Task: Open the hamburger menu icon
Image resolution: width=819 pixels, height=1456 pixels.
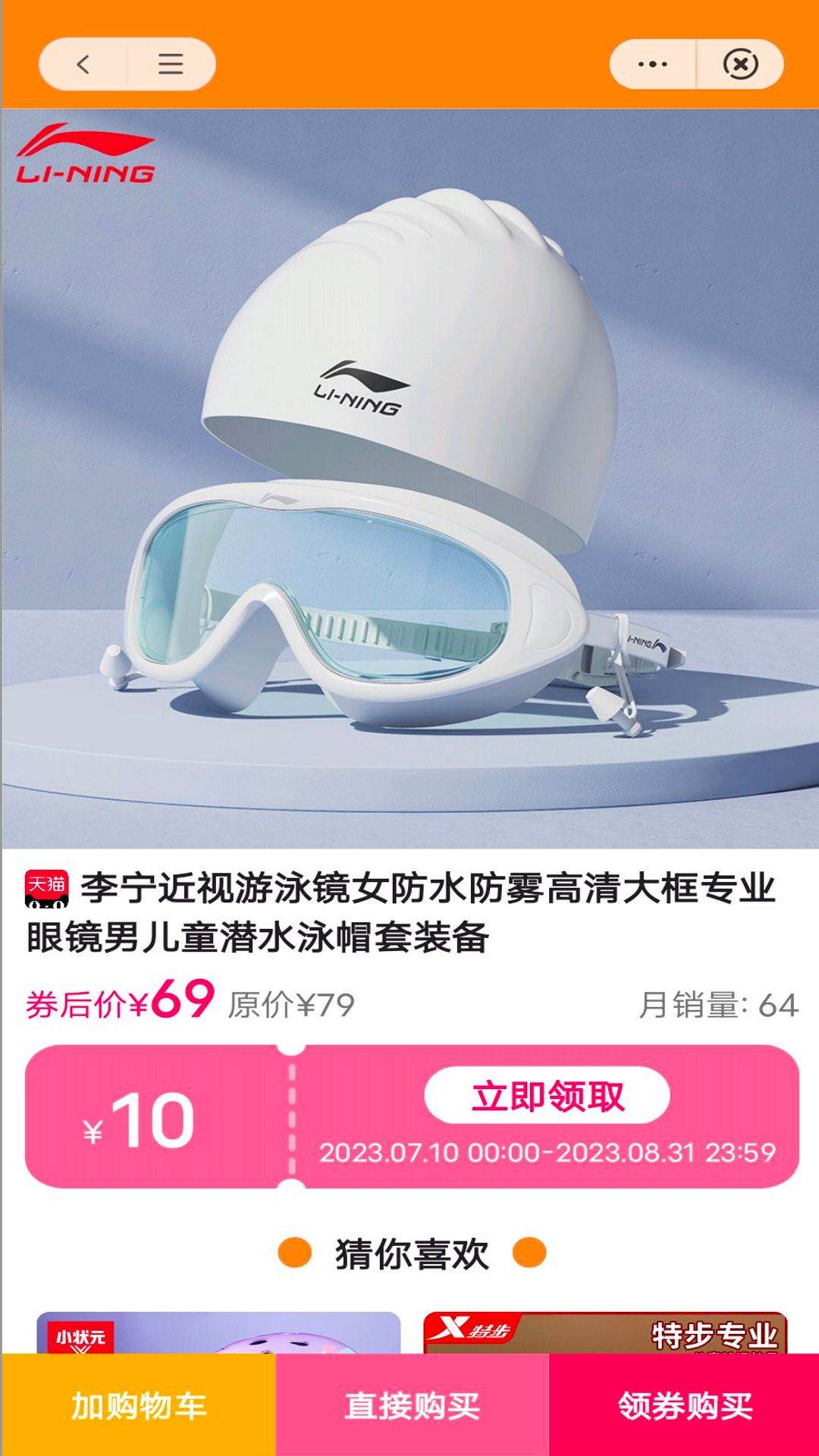Action: click(x=171, y=64)
